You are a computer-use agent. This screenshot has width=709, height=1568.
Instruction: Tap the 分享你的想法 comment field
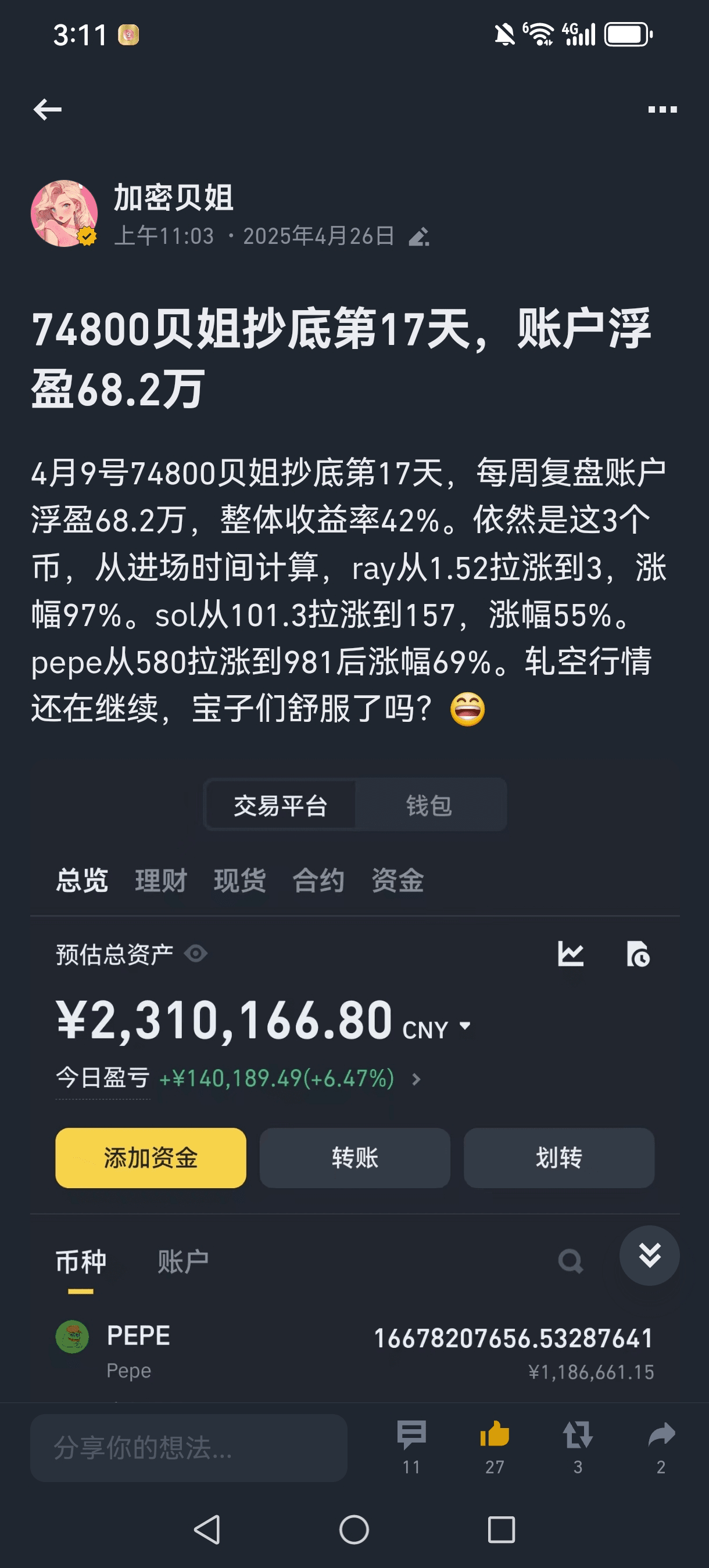click(189, 1448)
